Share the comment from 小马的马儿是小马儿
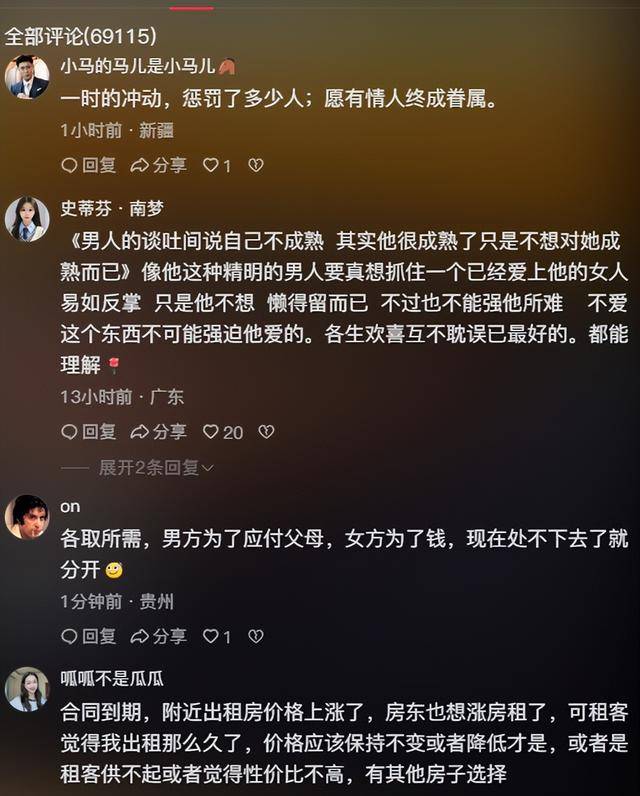Viewport: 640px width, 796px height. (x=159, y=165)
